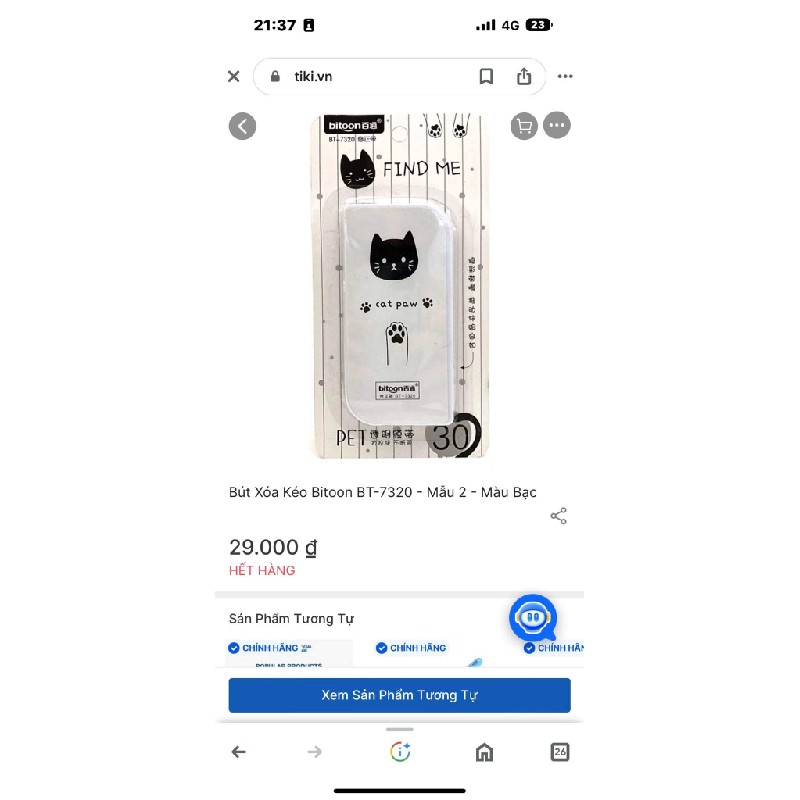
Task: Open the product page overflow menu
Action: pos(557,126)
